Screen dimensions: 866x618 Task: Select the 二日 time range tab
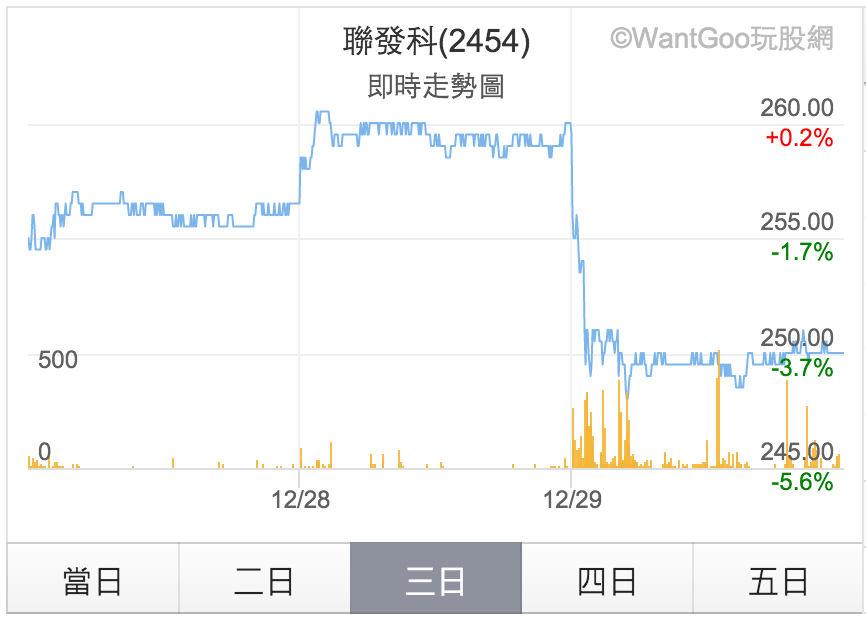click(x=264, y=579)
